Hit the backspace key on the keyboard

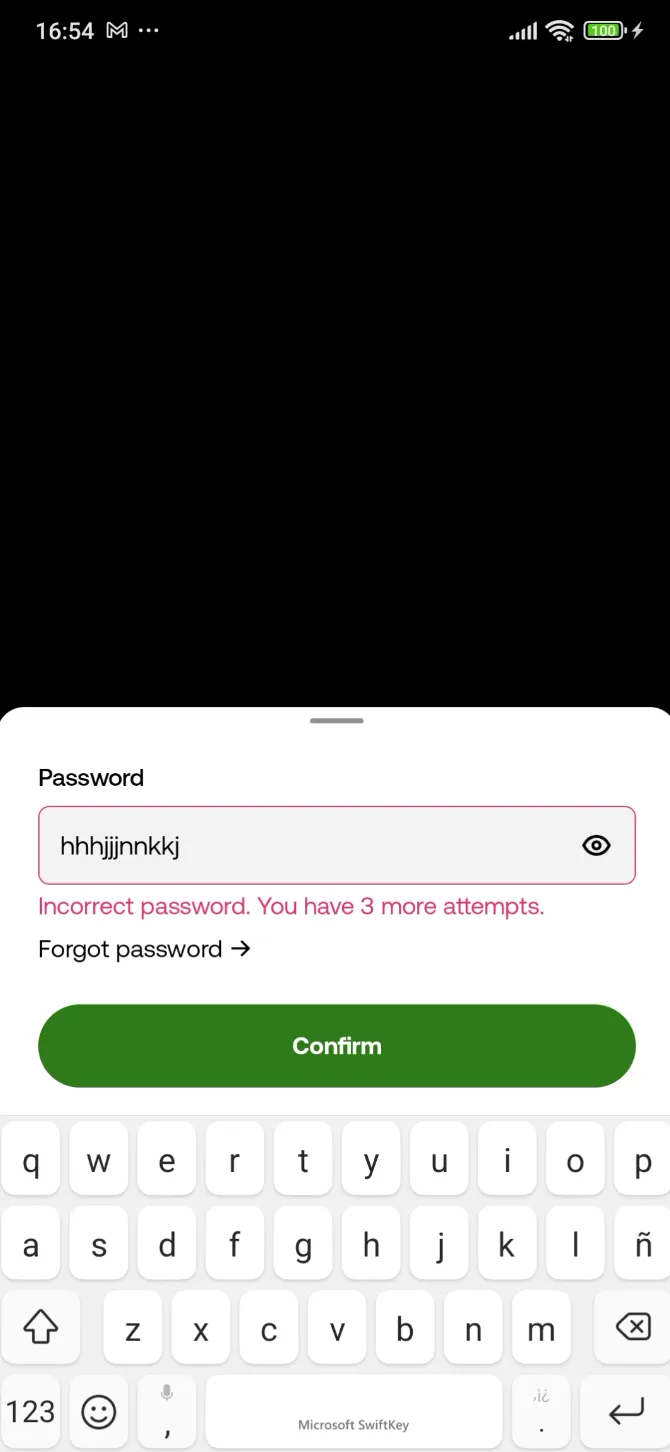pyautogui.click(x=632, y=1328)
